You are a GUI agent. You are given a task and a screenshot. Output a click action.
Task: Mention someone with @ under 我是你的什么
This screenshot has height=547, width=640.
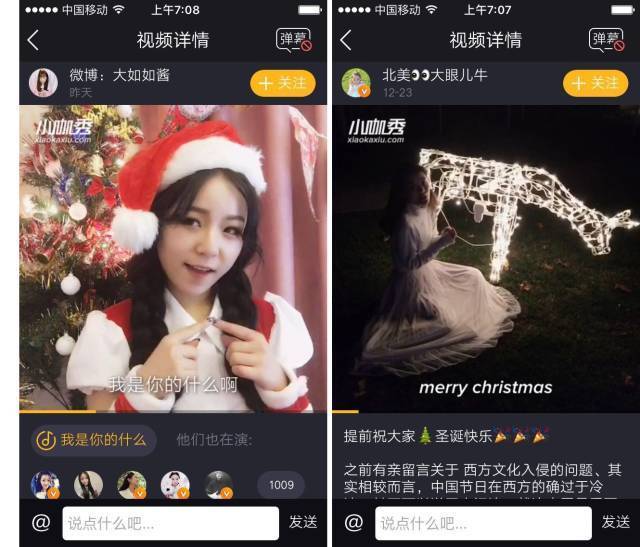(x=41, y=523)
